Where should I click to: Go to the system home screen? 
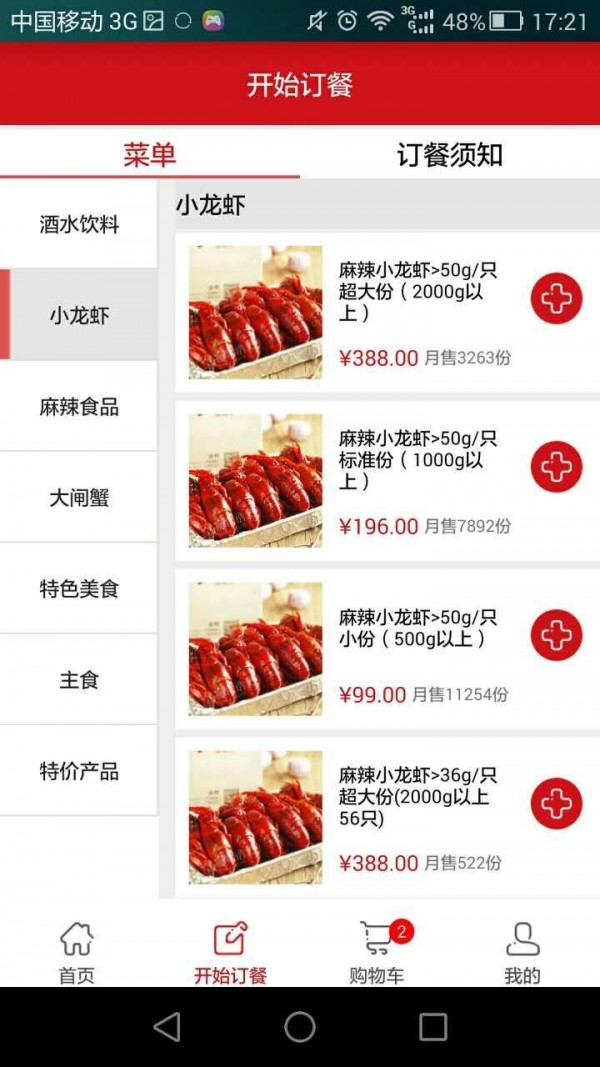[300, 1027]
